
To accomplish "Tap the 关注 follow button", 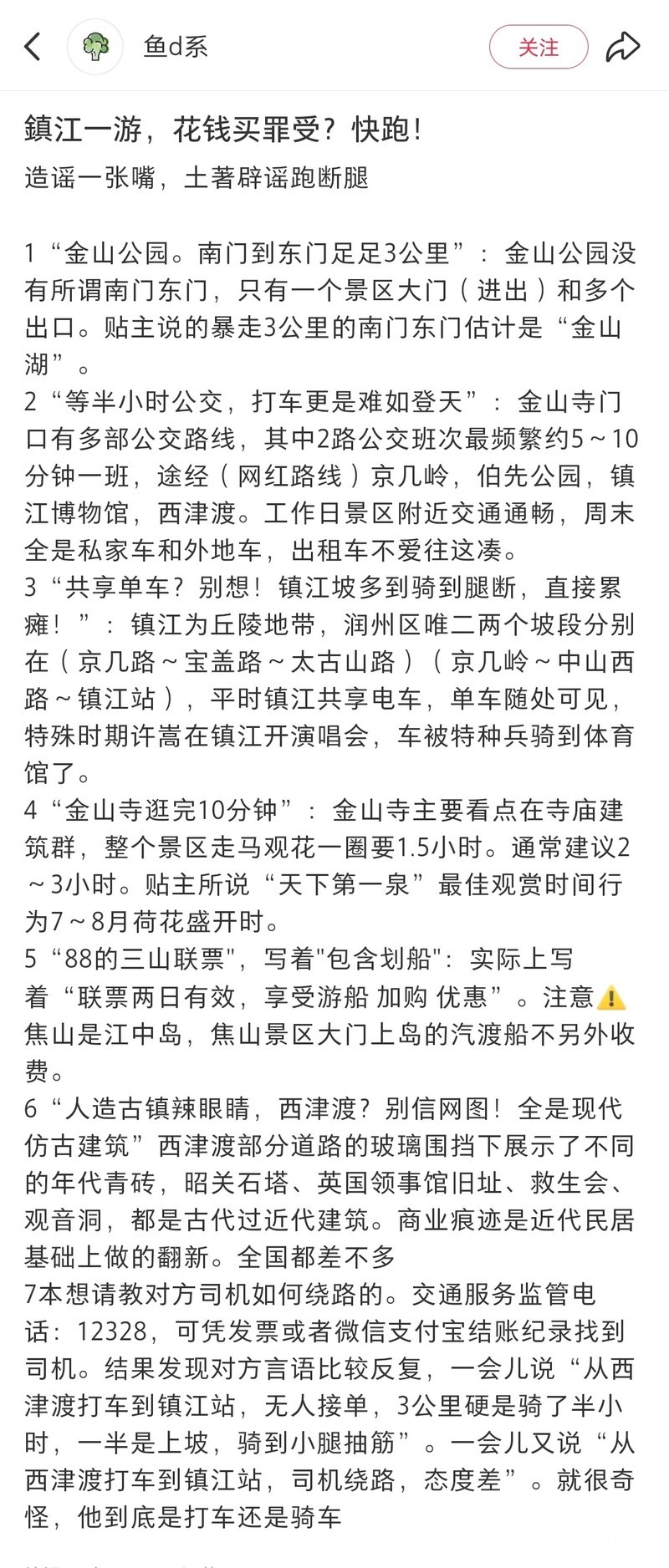I will pyautogui.click(x=539, y=47).
